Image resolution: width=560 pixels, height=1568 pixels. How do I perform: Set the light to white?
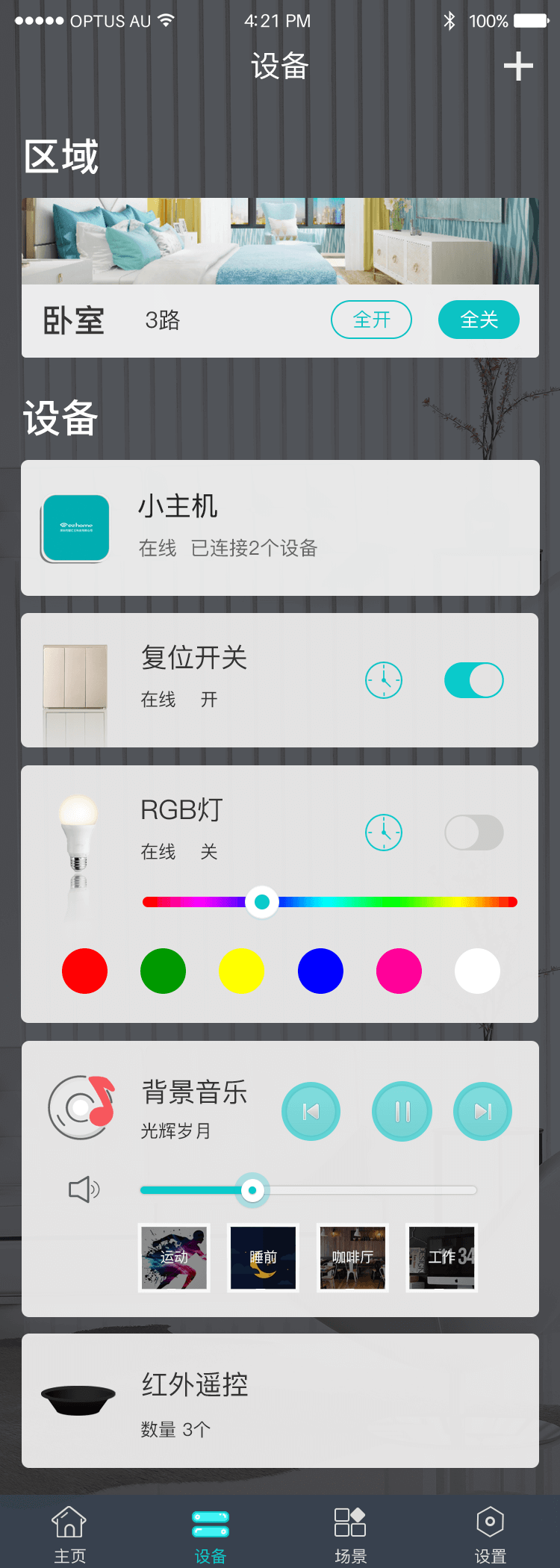coord(477,971)
